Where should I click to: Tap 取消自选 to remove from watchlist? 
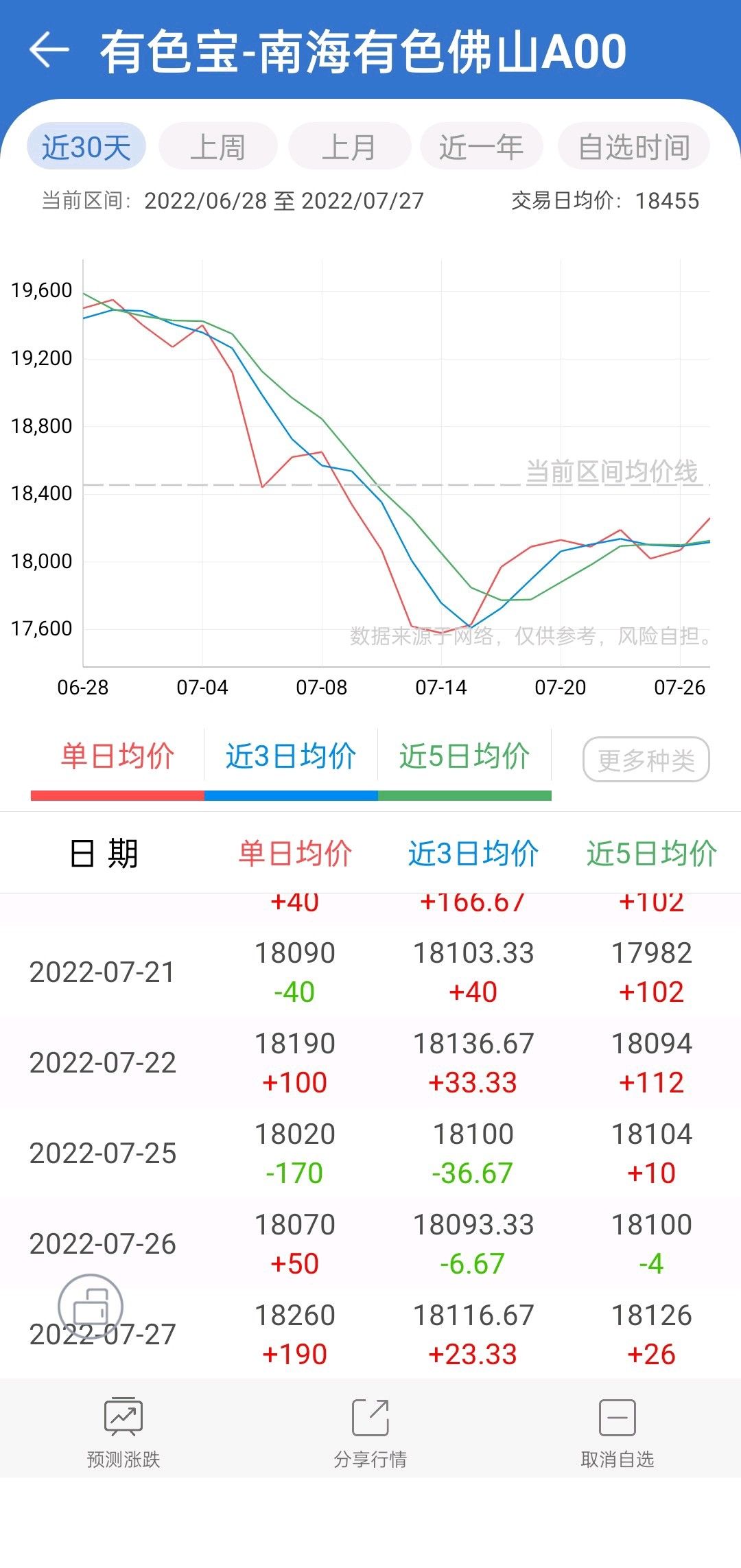(x=617, y=1433)
